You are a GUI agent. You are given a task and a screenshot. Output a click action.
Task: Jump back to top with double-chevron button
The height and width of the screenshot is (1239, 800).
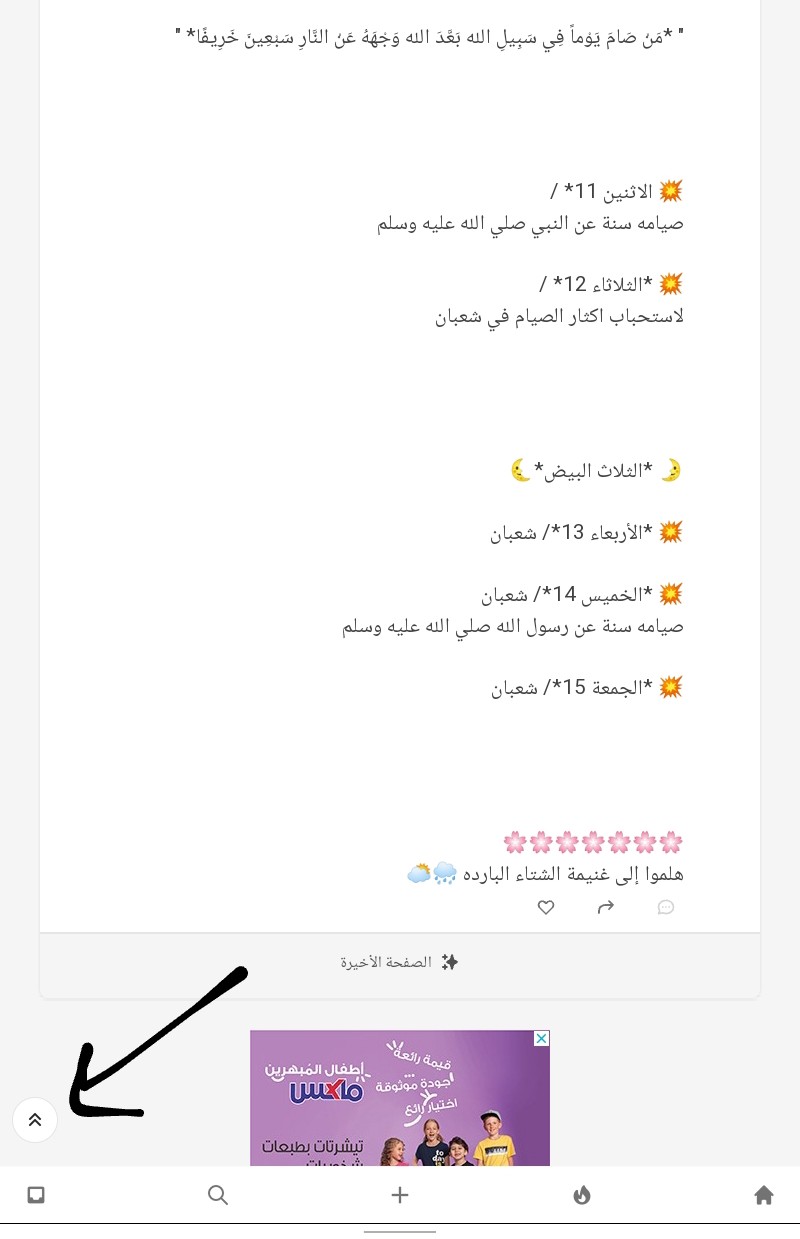click(35, 1120)
